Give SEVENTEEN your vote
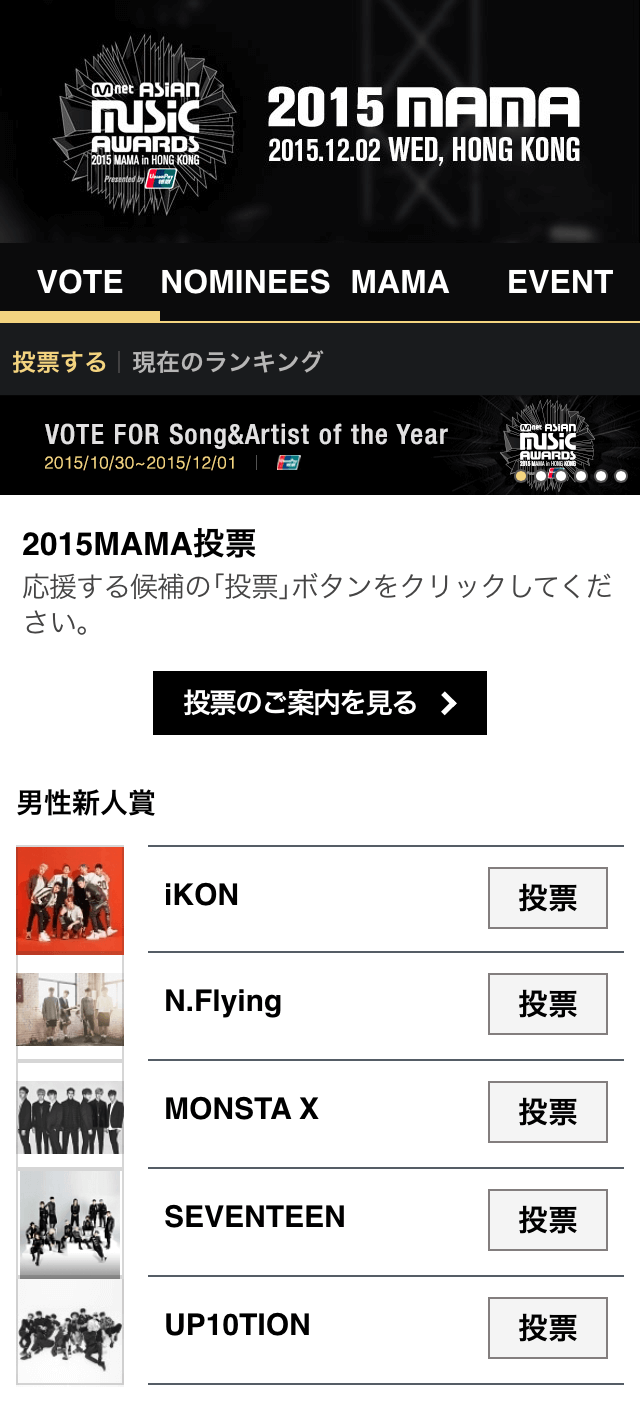 [547, 1220]
